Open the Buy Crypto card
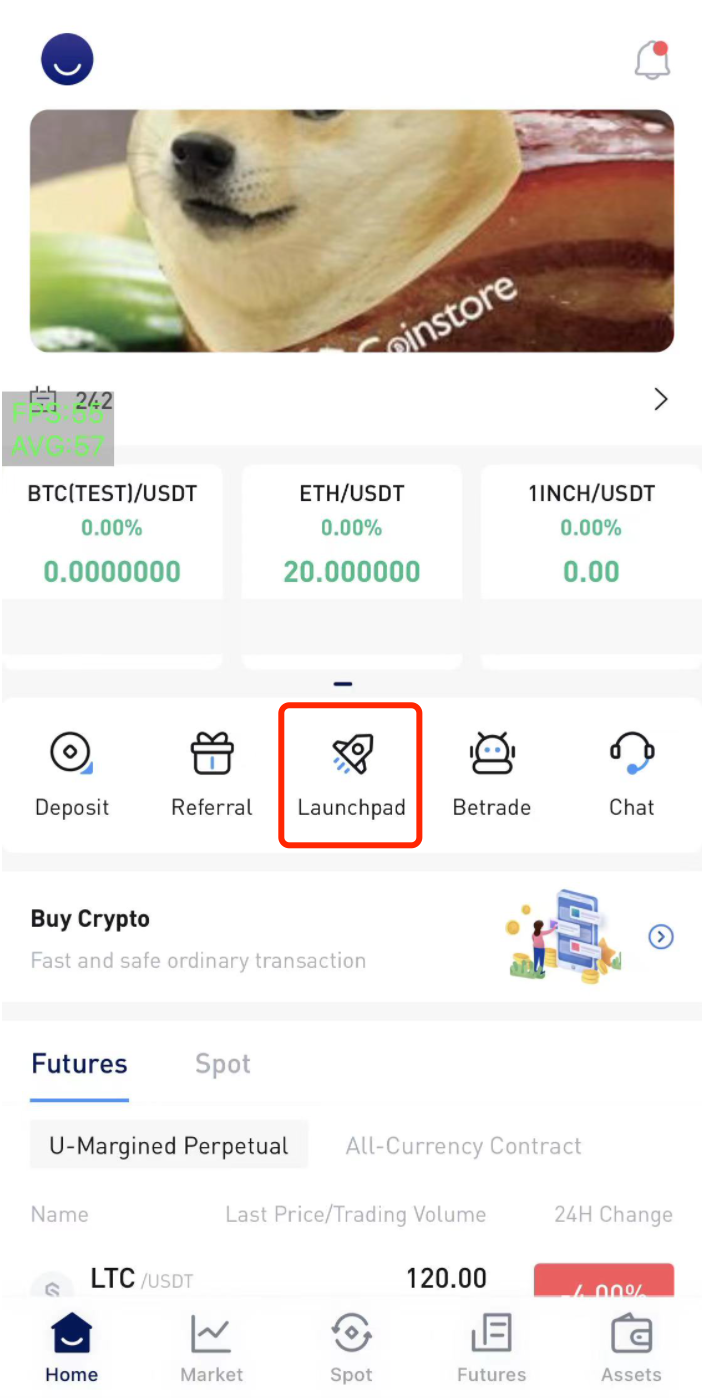 tap(352, 938)
